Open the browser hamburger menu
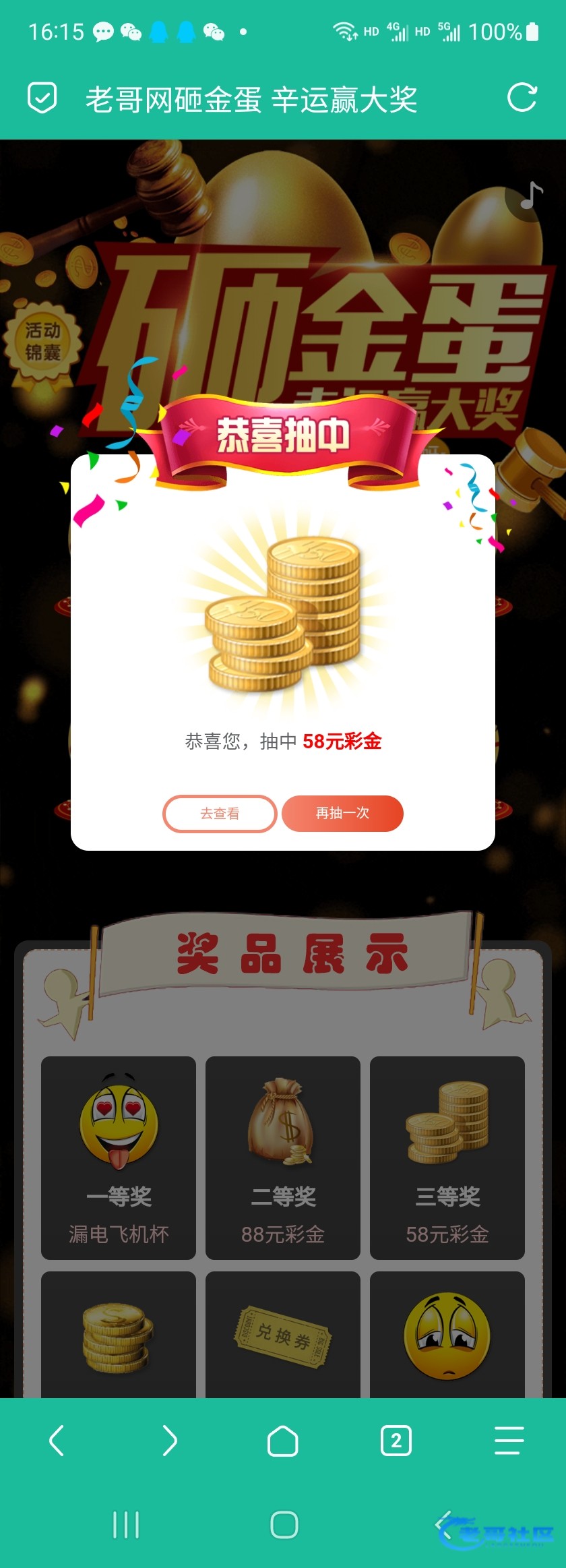This screenshot has width=566, height=1568. (x=509, y=1441)
